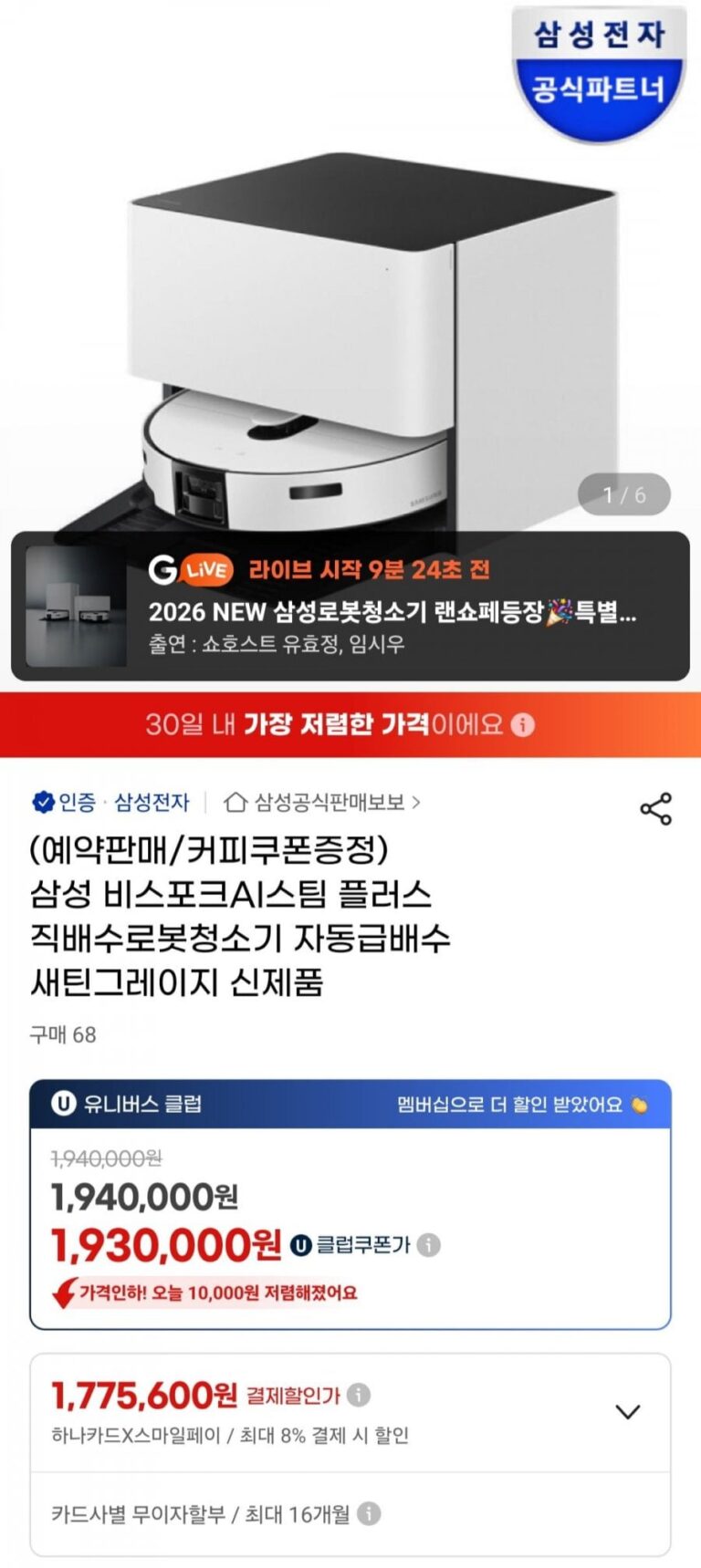This screenshot has height=1568, width=701.
Task: Tap the 1/6 product image indicator
Action: pos(624,495)
